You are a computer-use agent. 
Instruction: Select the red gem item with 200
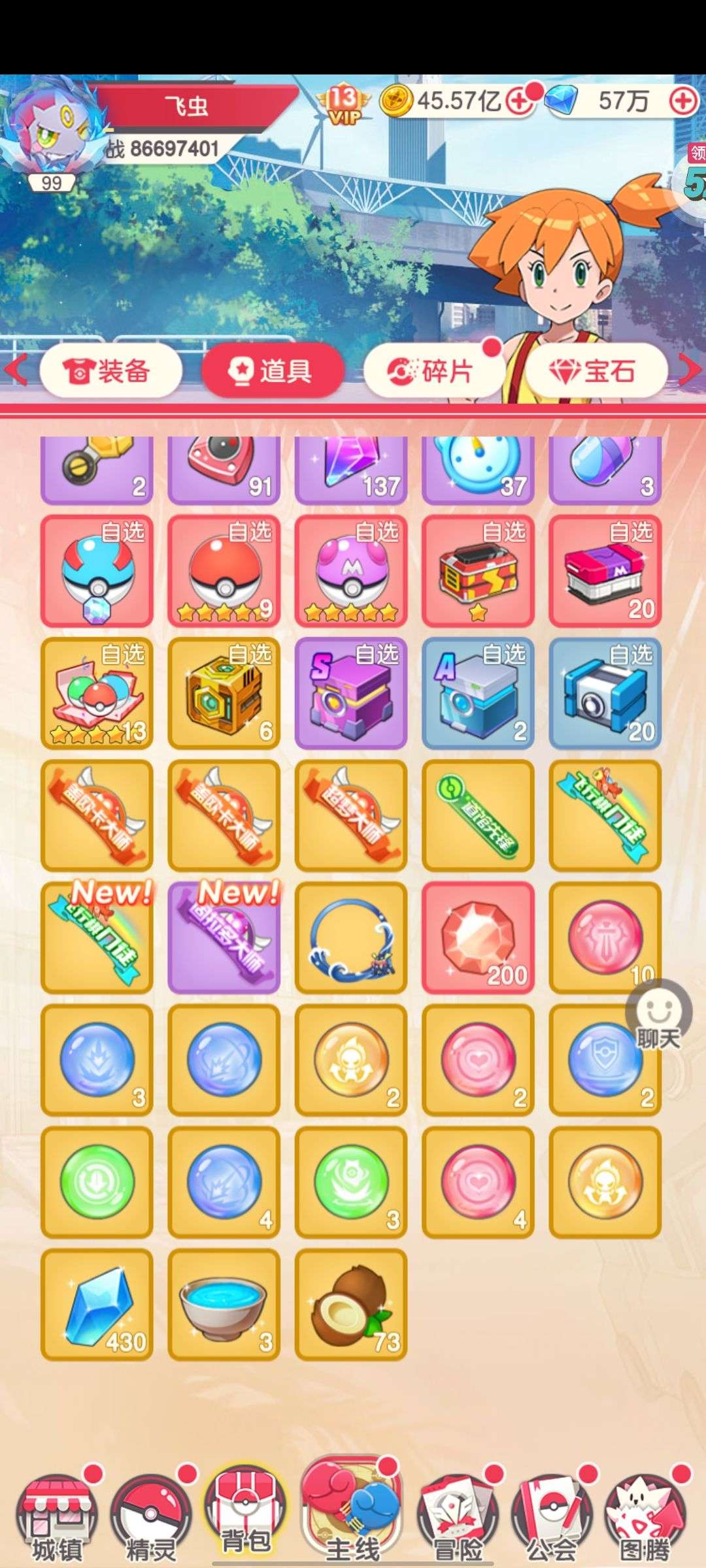click(x=478, y=937)
